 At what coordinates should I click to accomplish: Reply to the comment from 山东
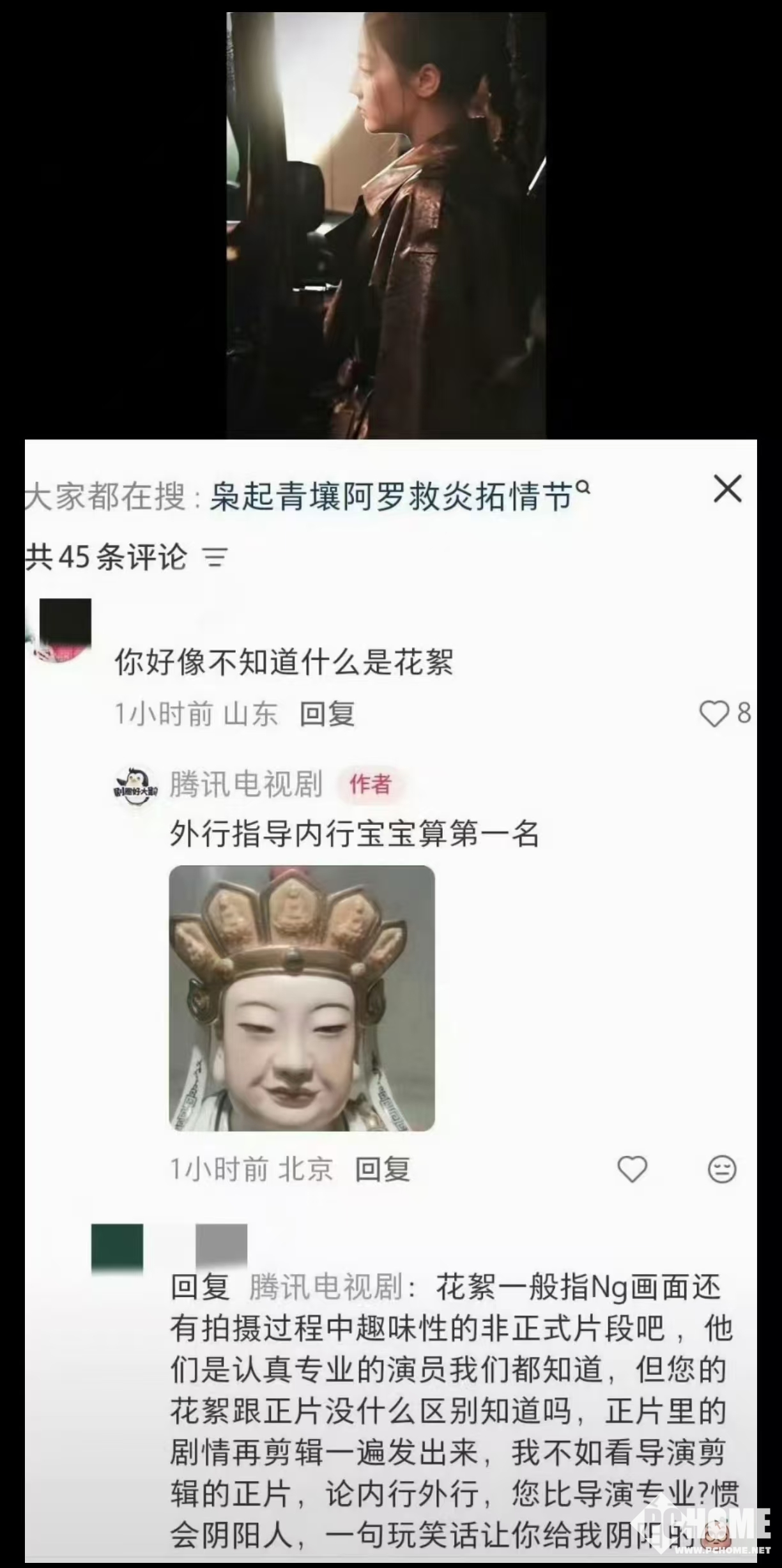(327, 714)
